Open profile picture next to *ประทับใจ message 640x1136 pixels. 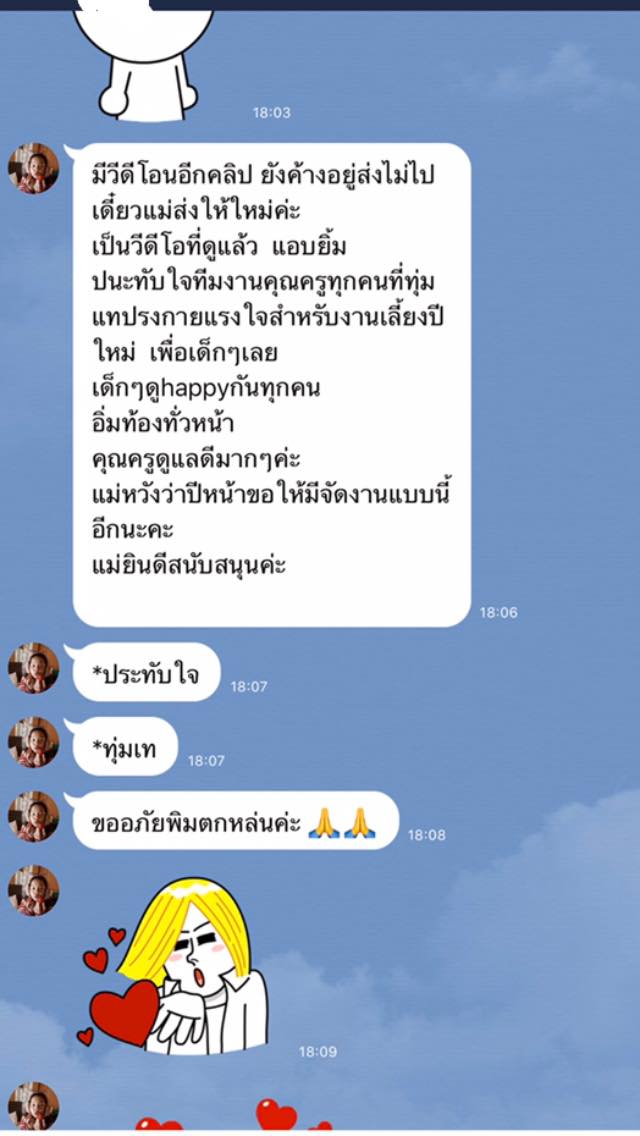[x=33, y=668]
